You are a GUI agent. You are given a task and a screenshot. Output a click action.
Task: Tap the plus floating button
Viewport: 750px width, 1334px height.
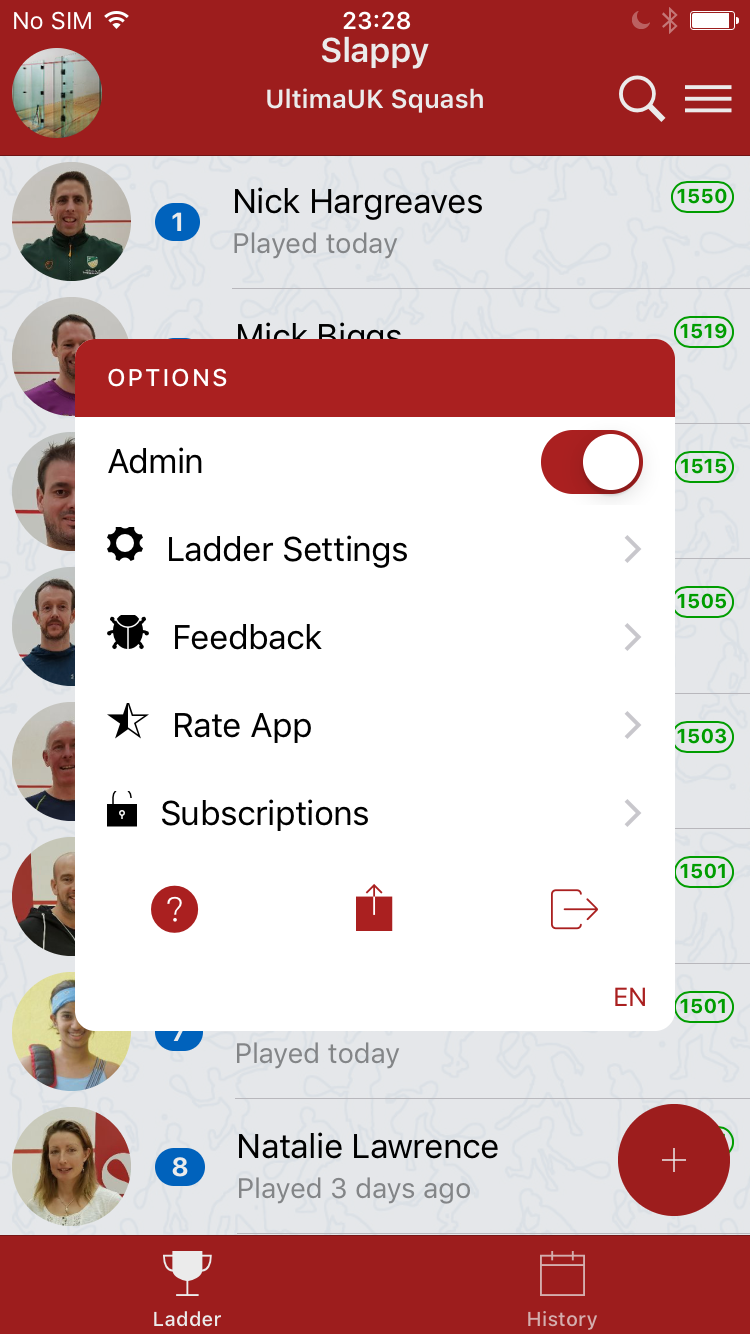[x=673, y=1160]
